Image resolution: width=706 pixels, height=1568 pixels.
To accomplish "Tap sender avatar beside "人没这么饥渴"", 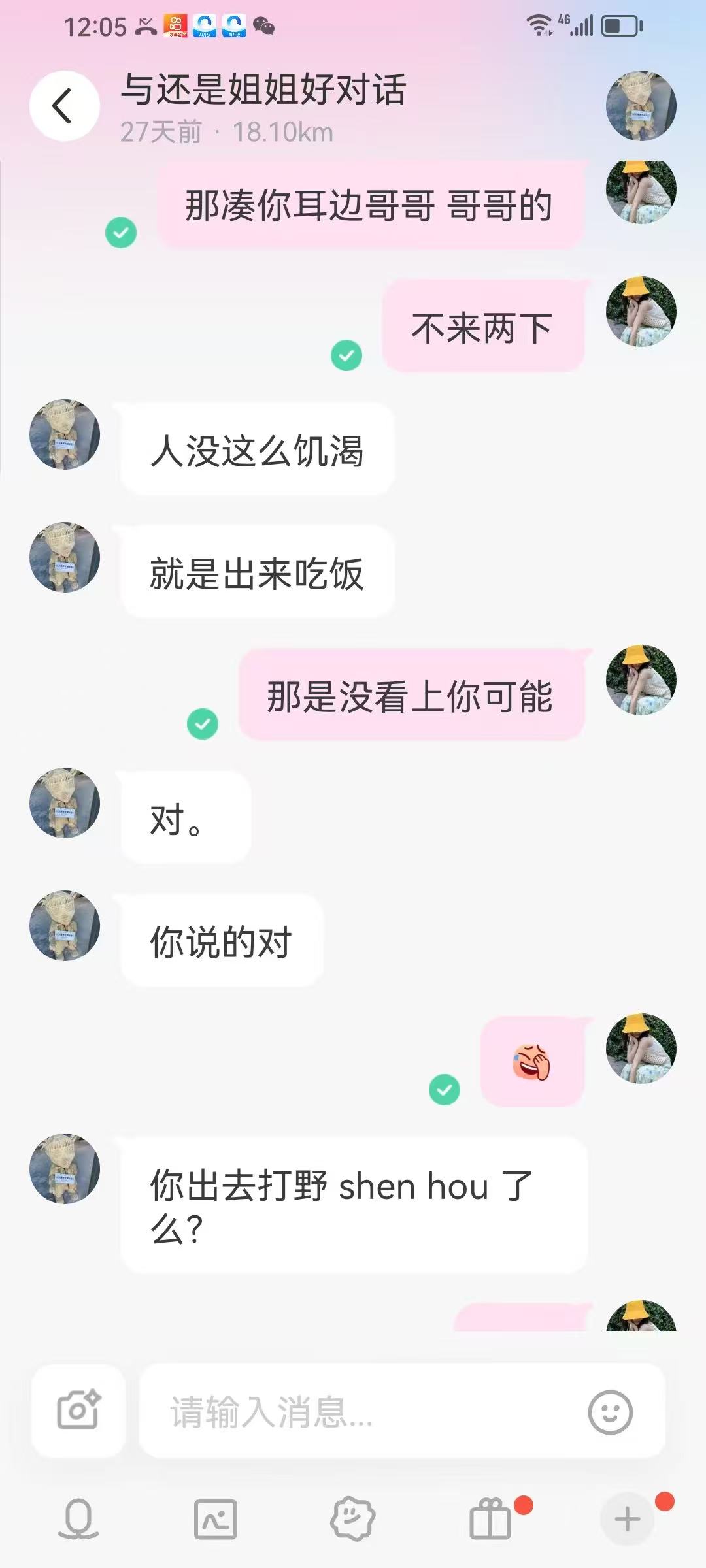I will tap(64, 434).
